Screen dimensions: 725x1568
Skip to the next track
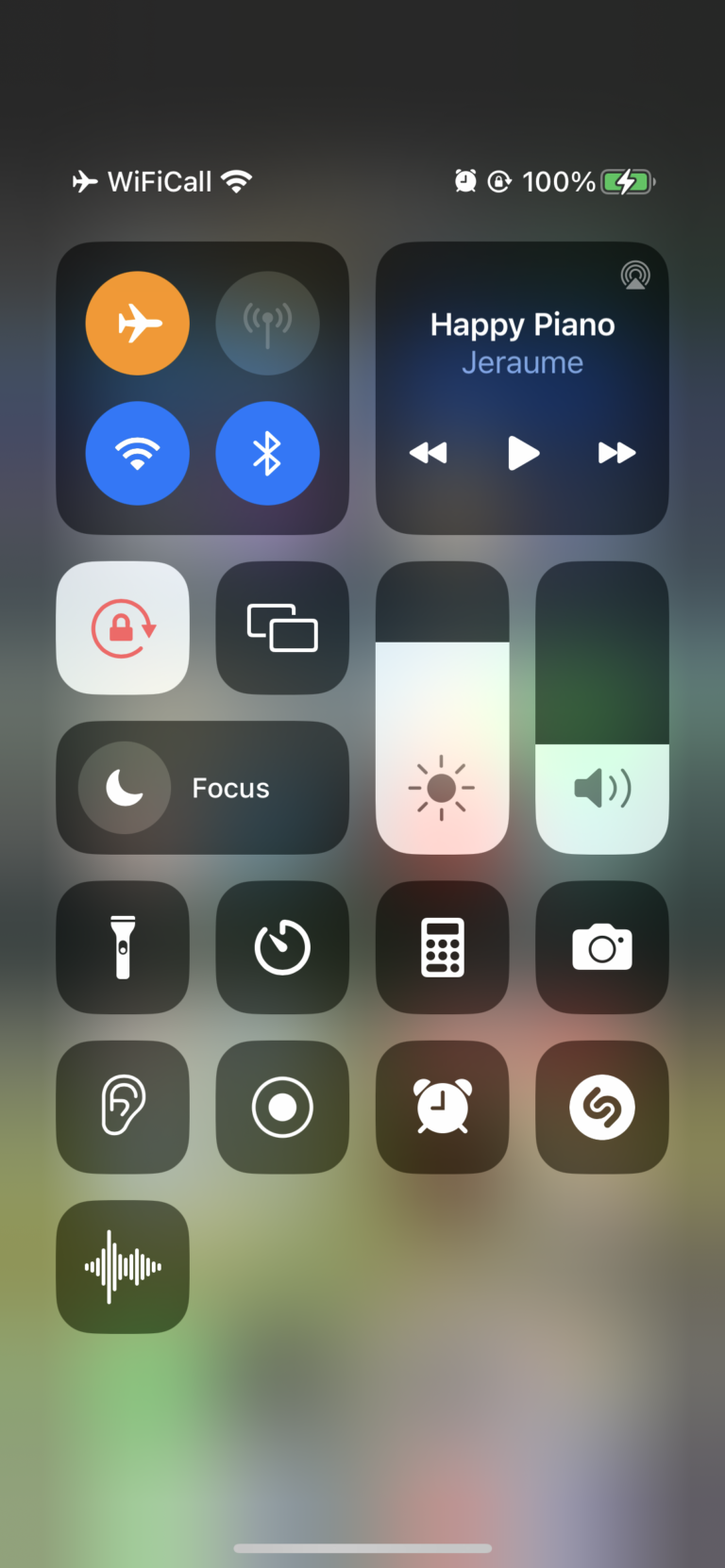pyautogui.click(x=616, y=453)
